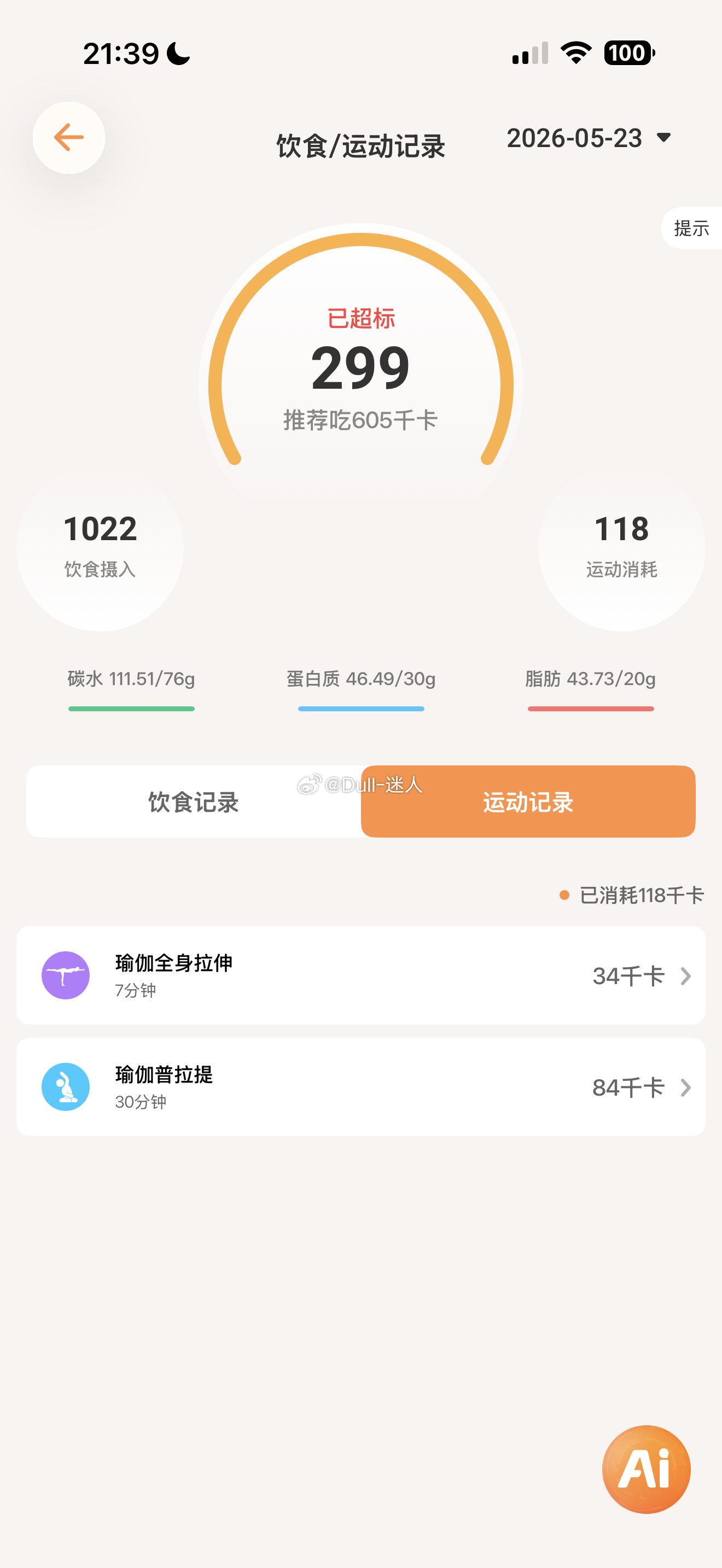This screenshot has height=1568, width=722.
Task: Open the 提示 tips button
Action: click(691, 229)
